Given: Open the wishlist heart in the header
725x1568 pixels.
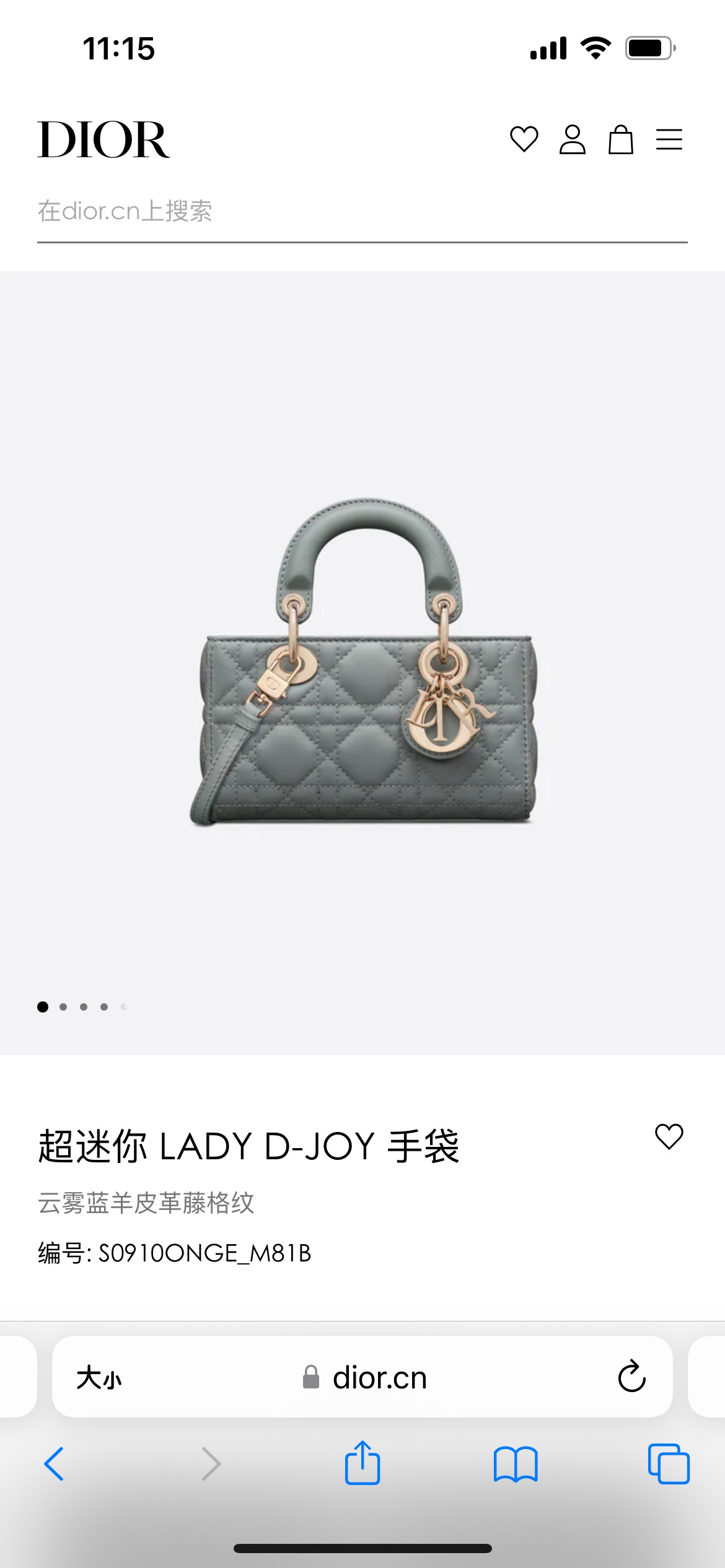Looking at the screenshot, I should tap(524, 139).
